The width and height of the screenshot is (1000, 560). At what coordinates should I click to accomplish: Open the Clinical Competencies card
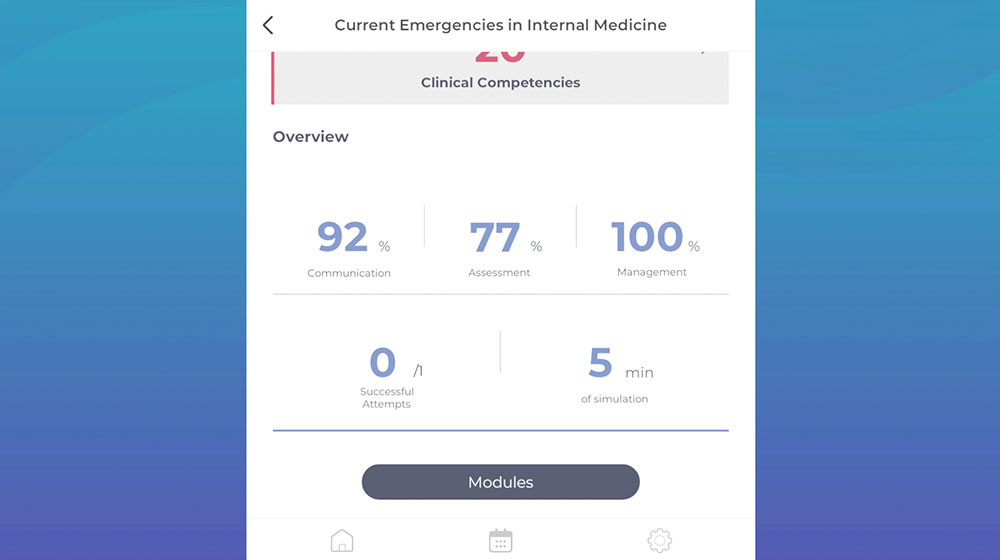(x=500, y=78)
